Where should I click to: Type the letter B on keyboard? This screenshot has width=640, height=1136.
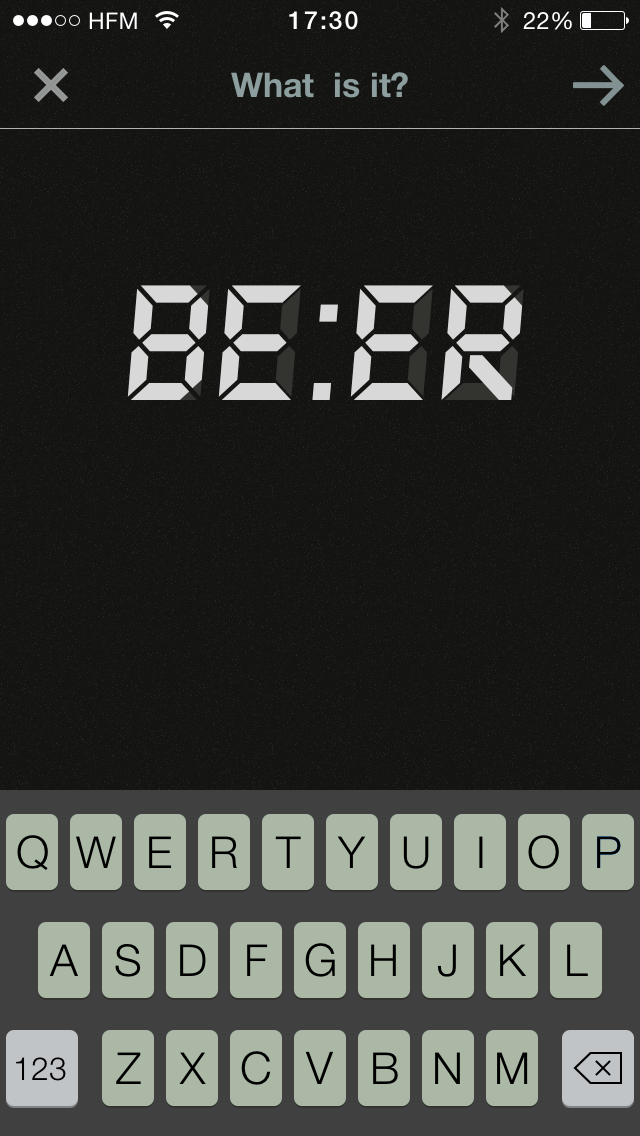pyautogui.click(x=383, y=1068)
